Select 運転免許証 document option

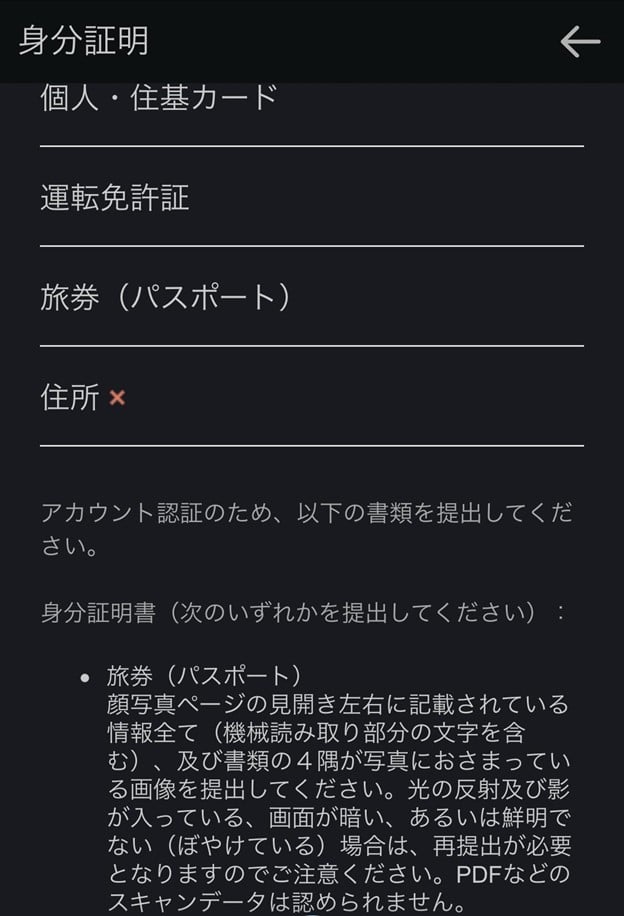(115, 198)
